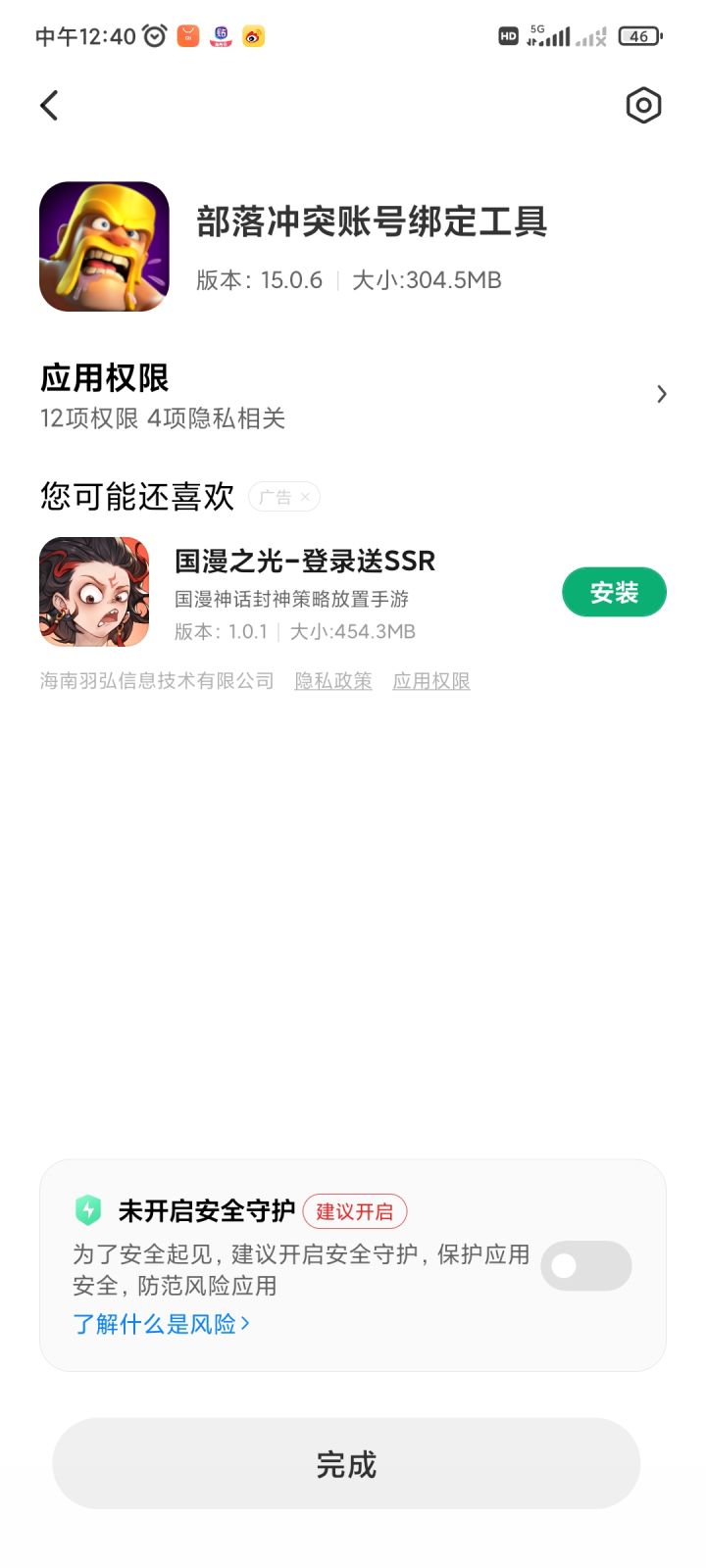The image size is (706, 1568).
Task: Tap the alarm clock icon in the status bar
Action: point(153,35)
